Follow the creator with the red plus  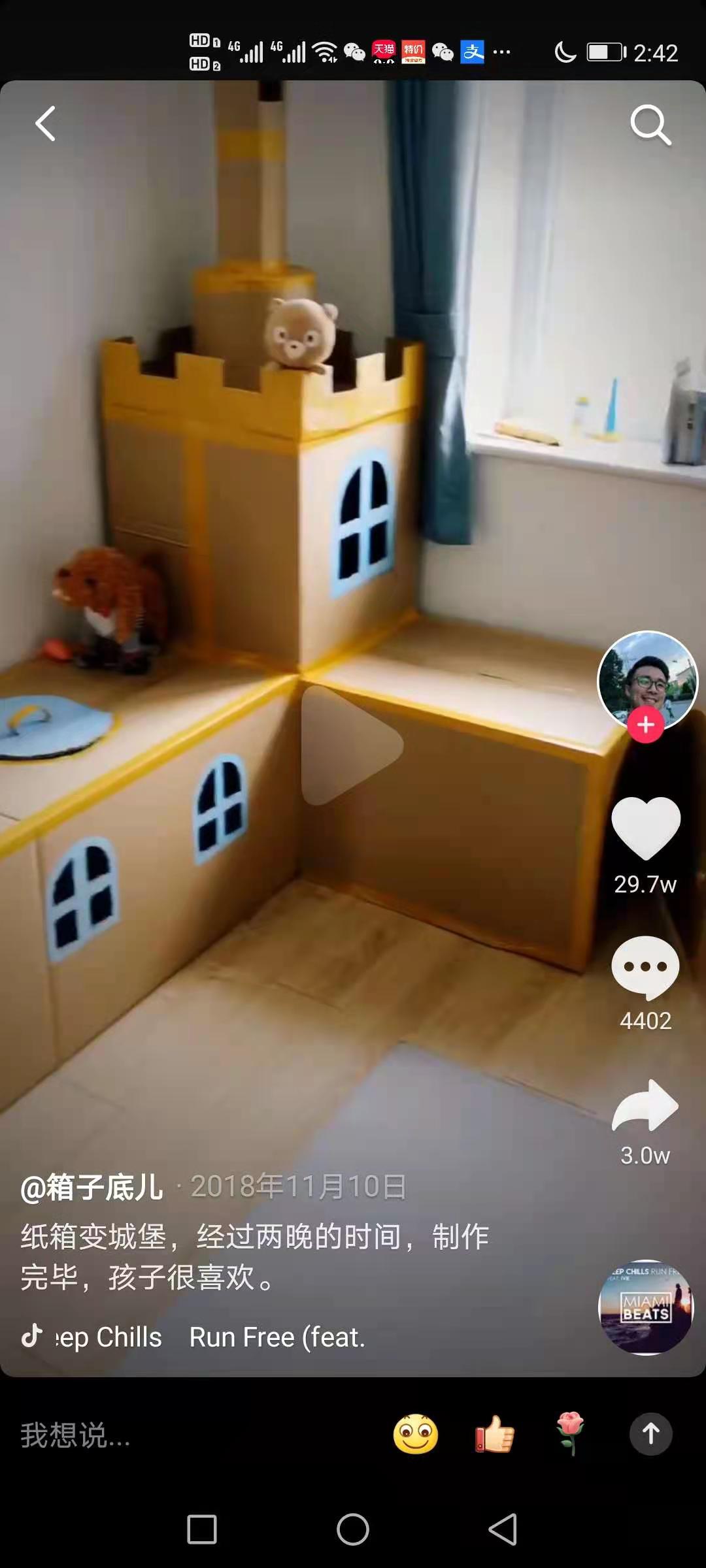click(x=646, y=725)
